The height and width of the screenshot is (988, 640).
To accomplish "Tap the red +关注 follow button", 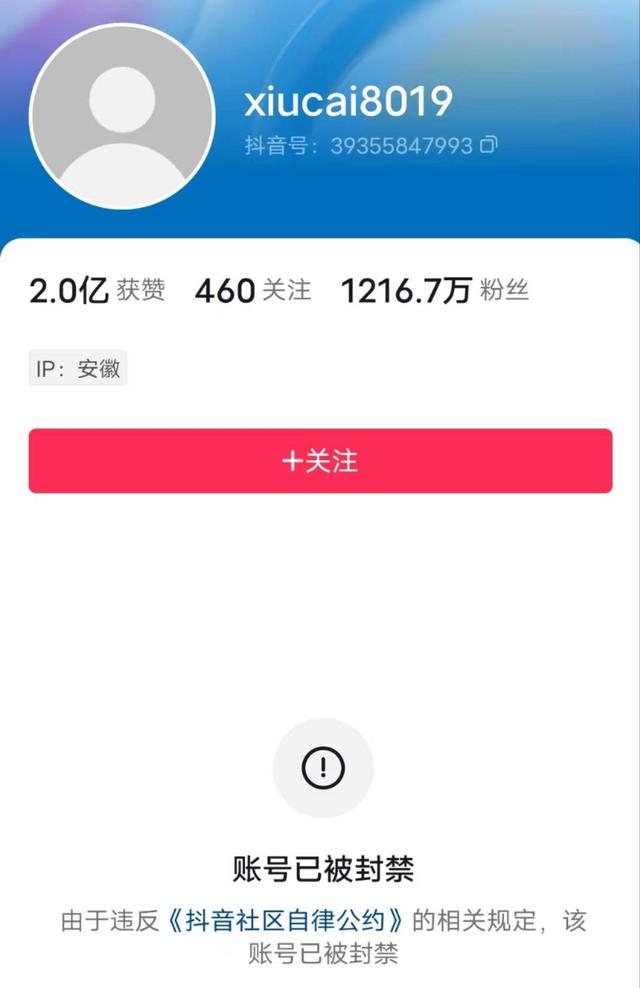I will pos(320,461).
